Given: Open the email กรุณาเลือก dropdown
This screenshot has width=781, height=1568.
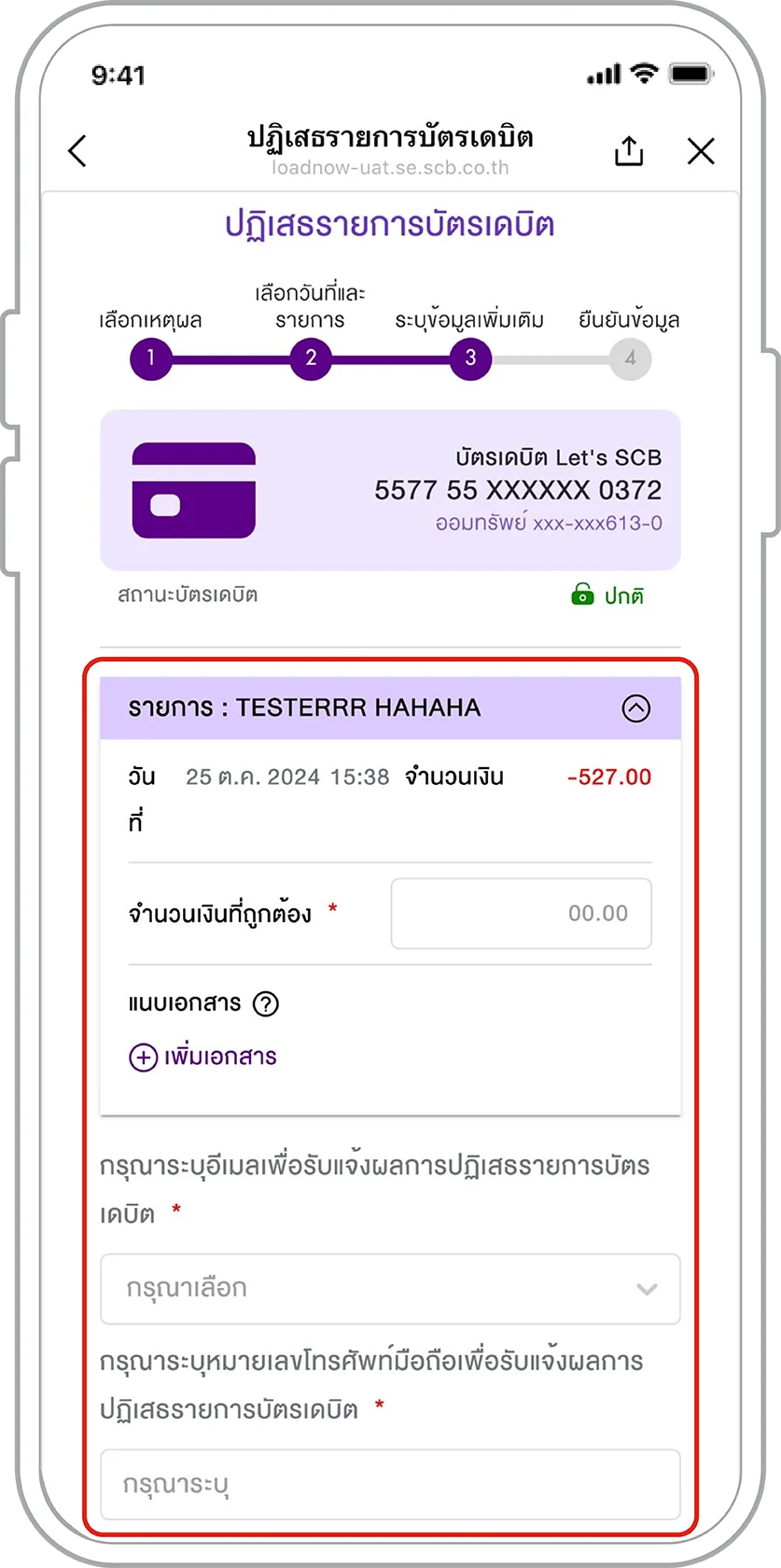Looking at the screenshot, I should [x=390, y=1289].
